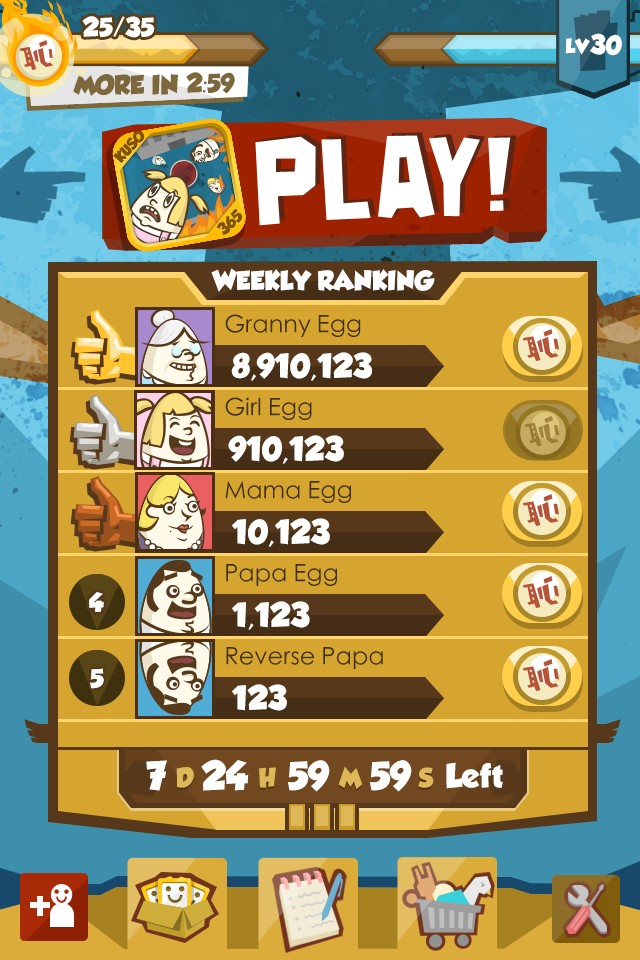Tap the page indicator below the countdown
Image resolution: width=640 pixels, height=960 pixels.
(x=321, y=817)
